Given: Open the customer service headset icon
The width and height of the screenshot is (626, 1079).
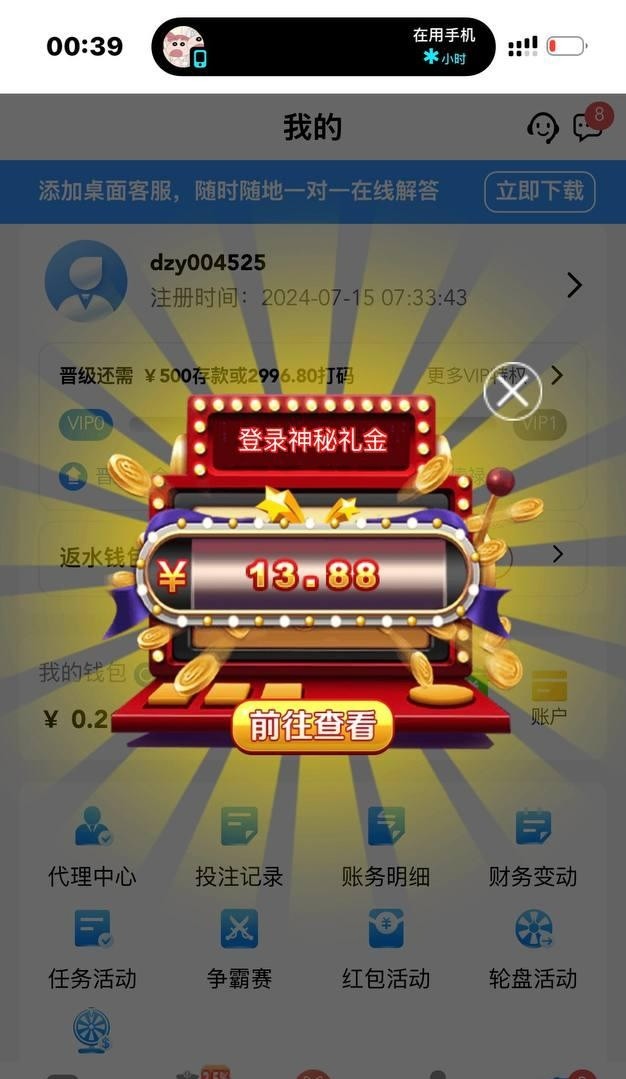Looking at the screenshot, I should click(542, 127).
